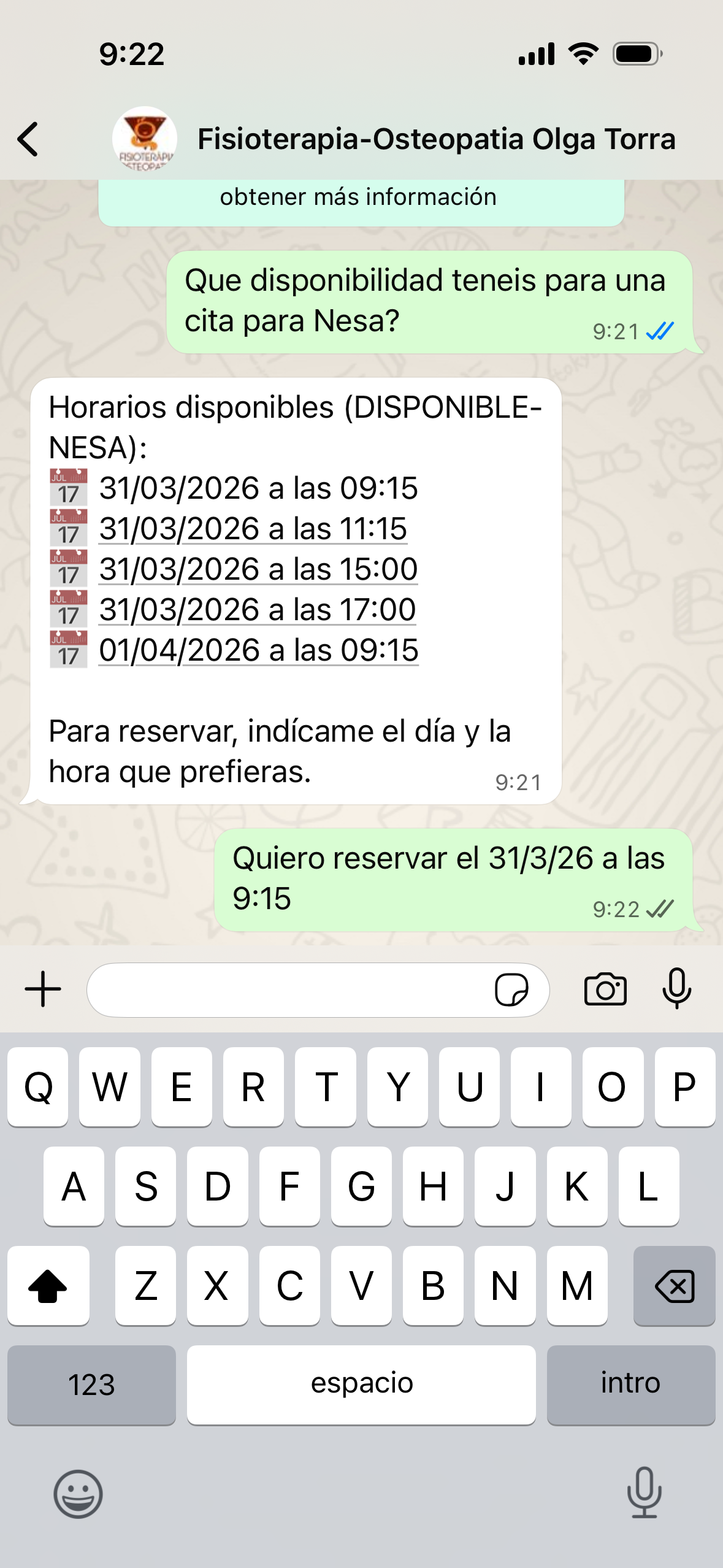The width and height of the screenshot is (723, 1568).
Task: Record a voice message with the microphone
Action: [x=676, y=989]
